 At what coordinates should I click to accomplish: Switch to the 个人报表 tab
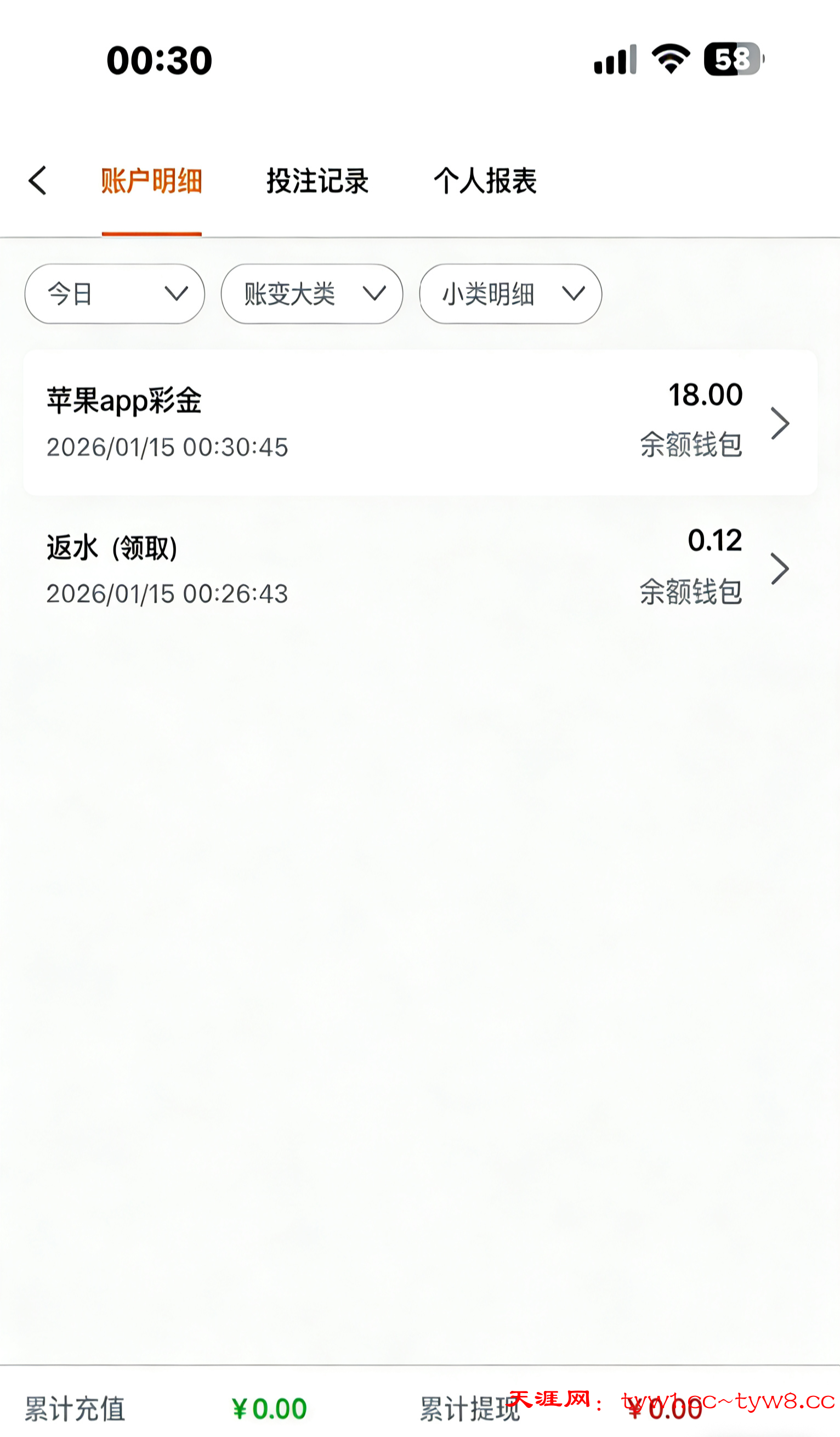[x=485, y=182]
